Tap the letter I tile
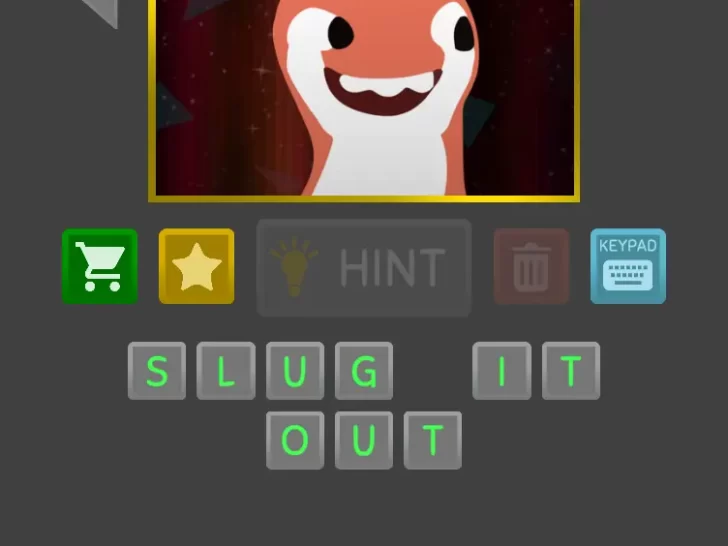 [502, 371]
